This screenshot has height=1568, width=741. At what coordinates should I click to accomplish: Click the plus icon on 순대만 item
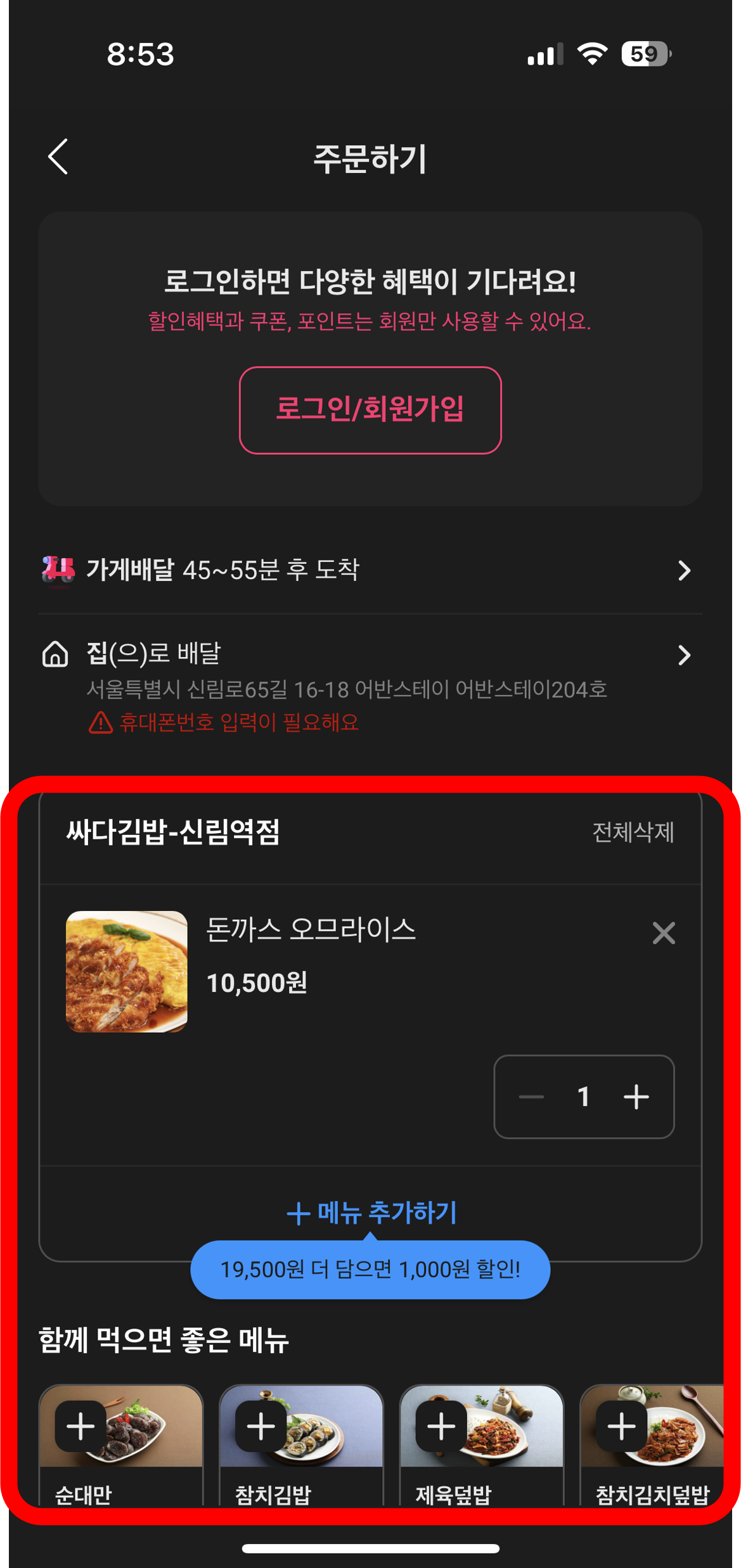(80, 1427)
